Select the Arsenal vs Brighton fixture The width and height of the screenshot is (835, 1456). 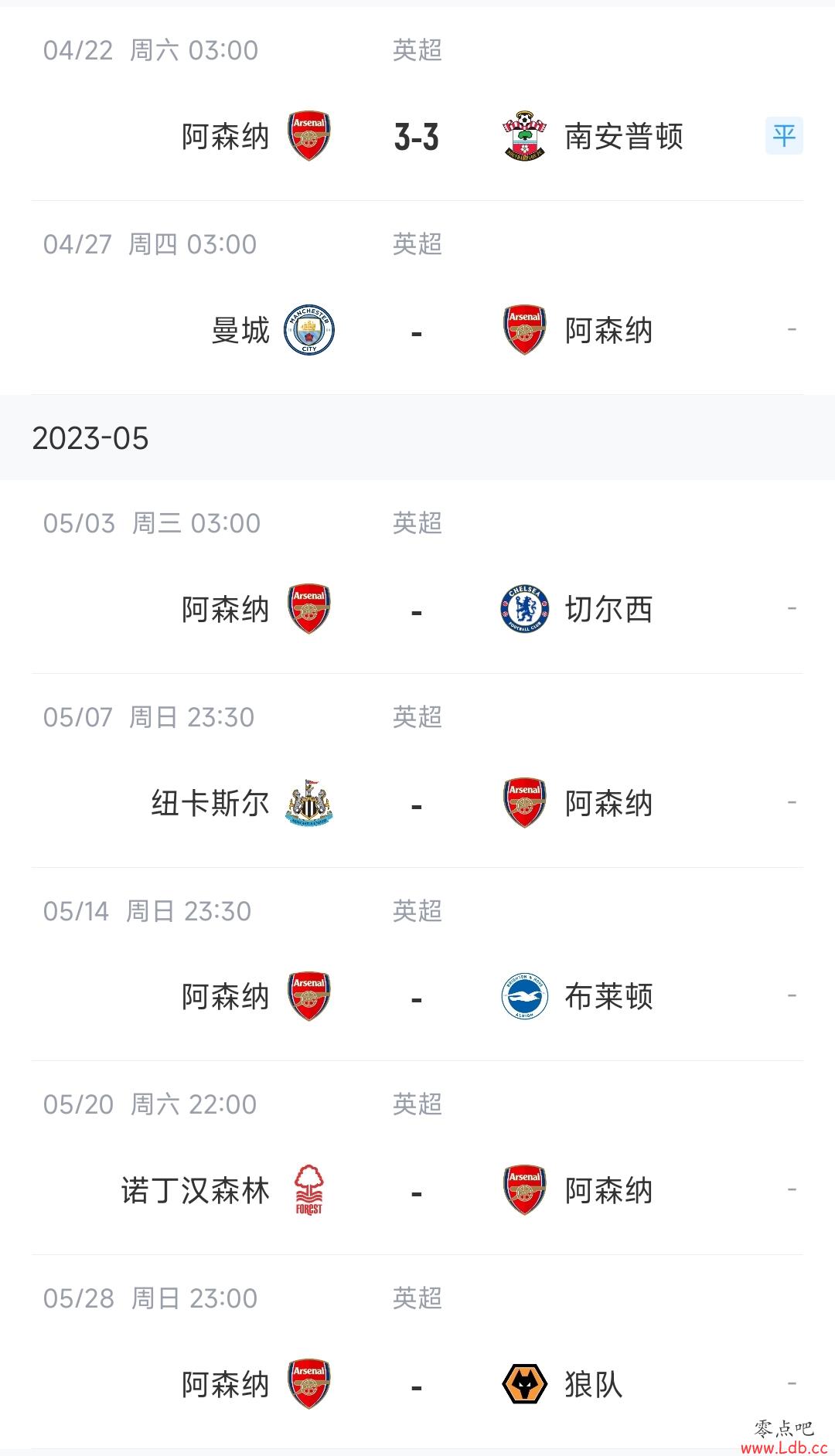coord(417,964)
